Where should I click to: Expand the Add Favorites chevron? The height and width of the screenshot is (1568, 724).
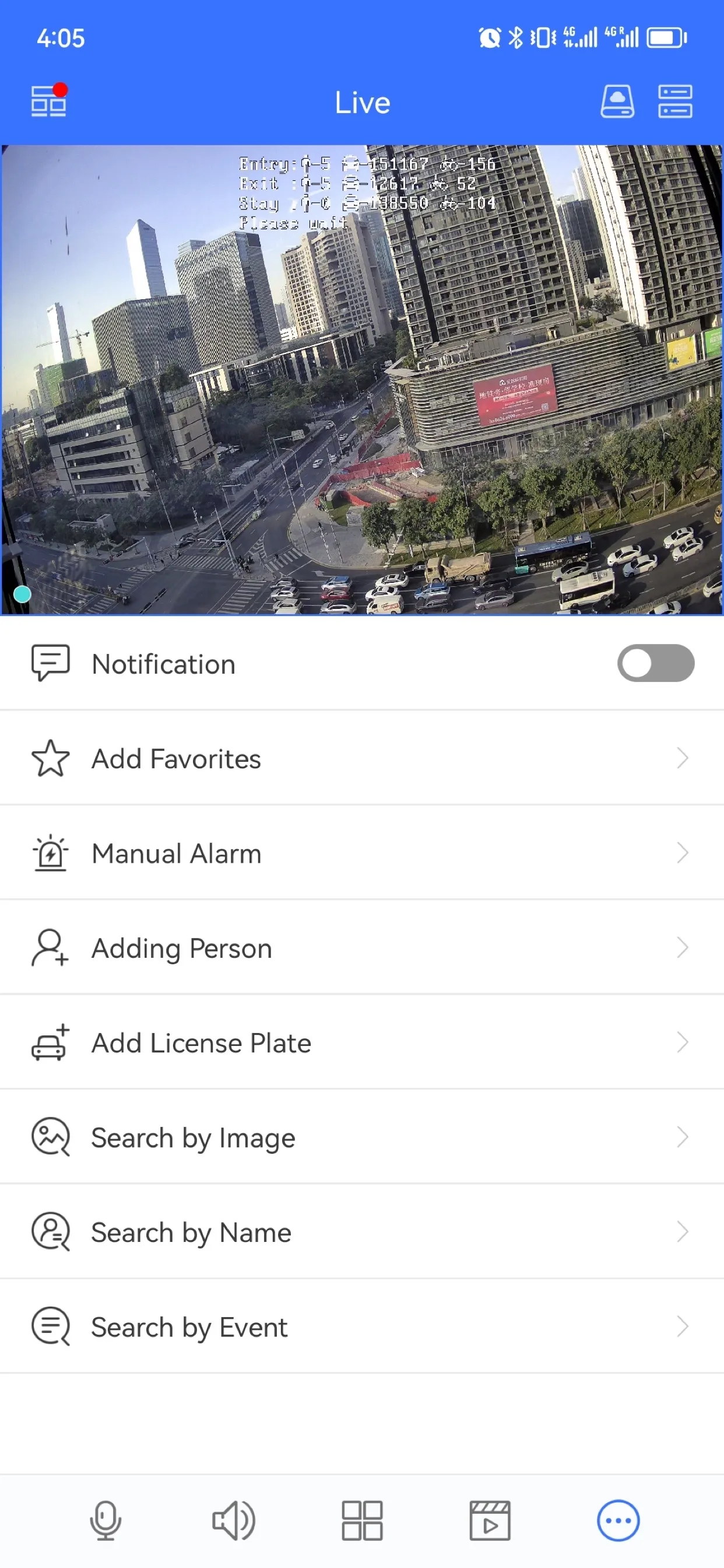pyautogui.click(x=683, y=758)
